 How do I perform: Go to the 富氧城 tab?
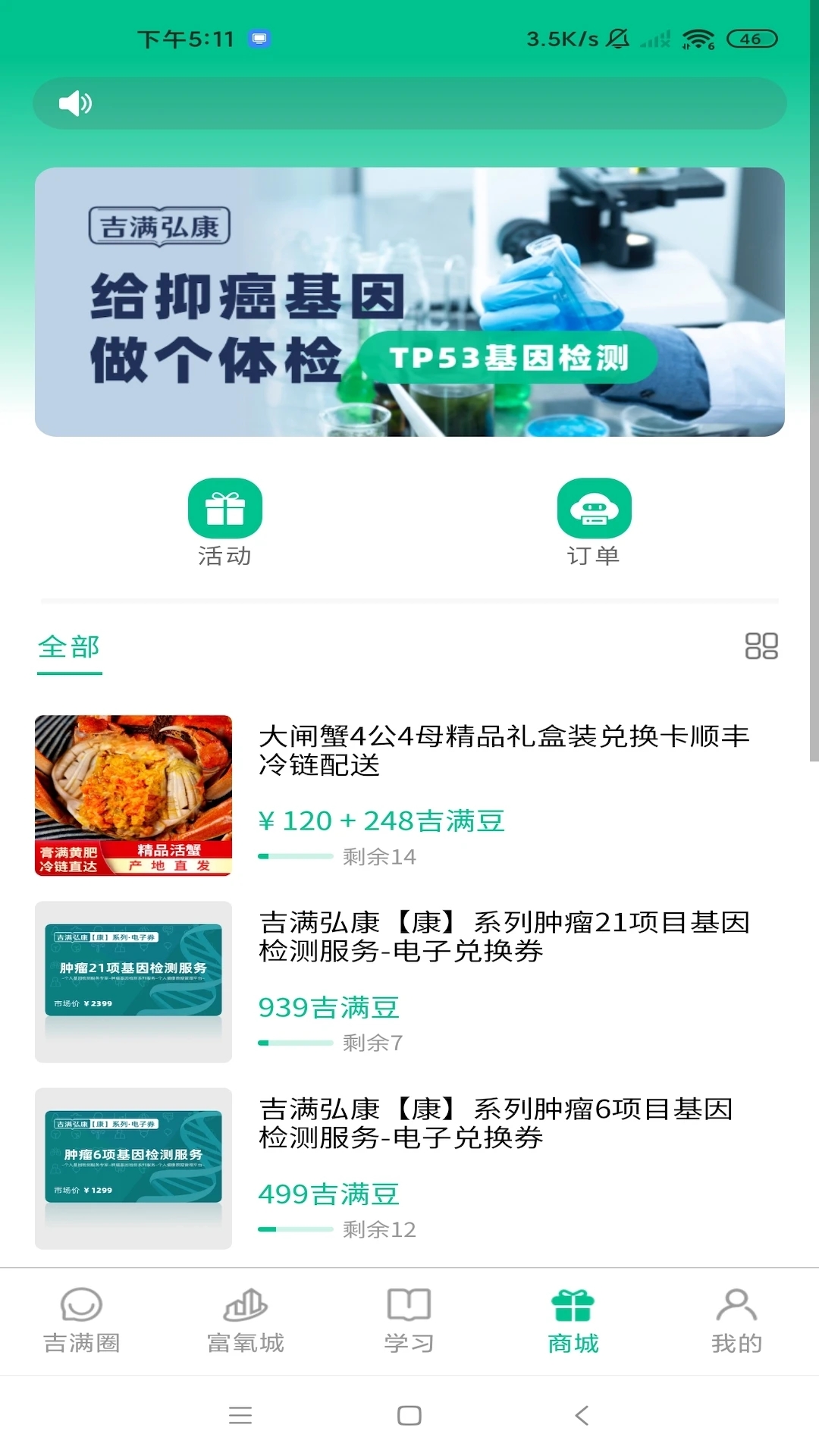pyautogui.click(x=246, y=1321)
